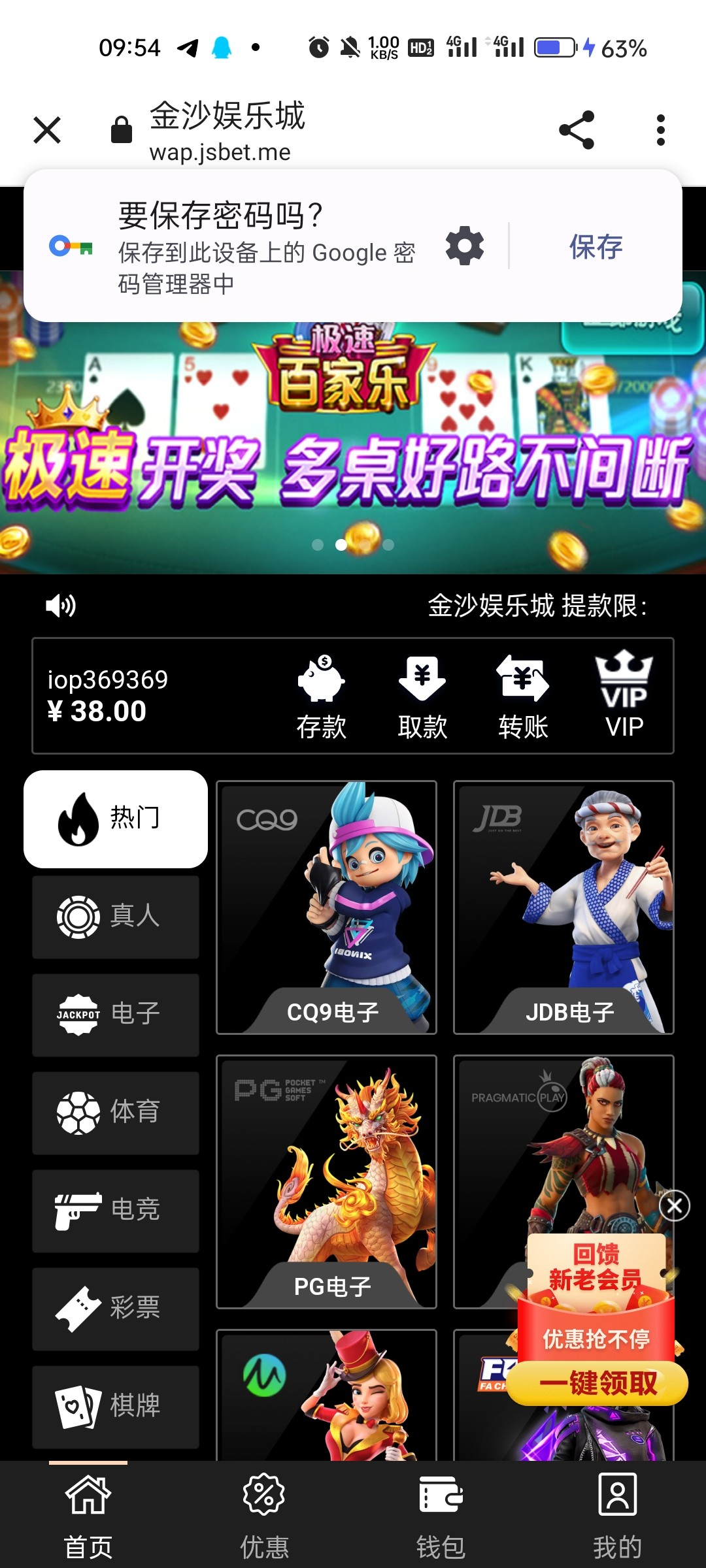Select the 真人 category
Viewport: 706px width, 1568px height.
116,917
